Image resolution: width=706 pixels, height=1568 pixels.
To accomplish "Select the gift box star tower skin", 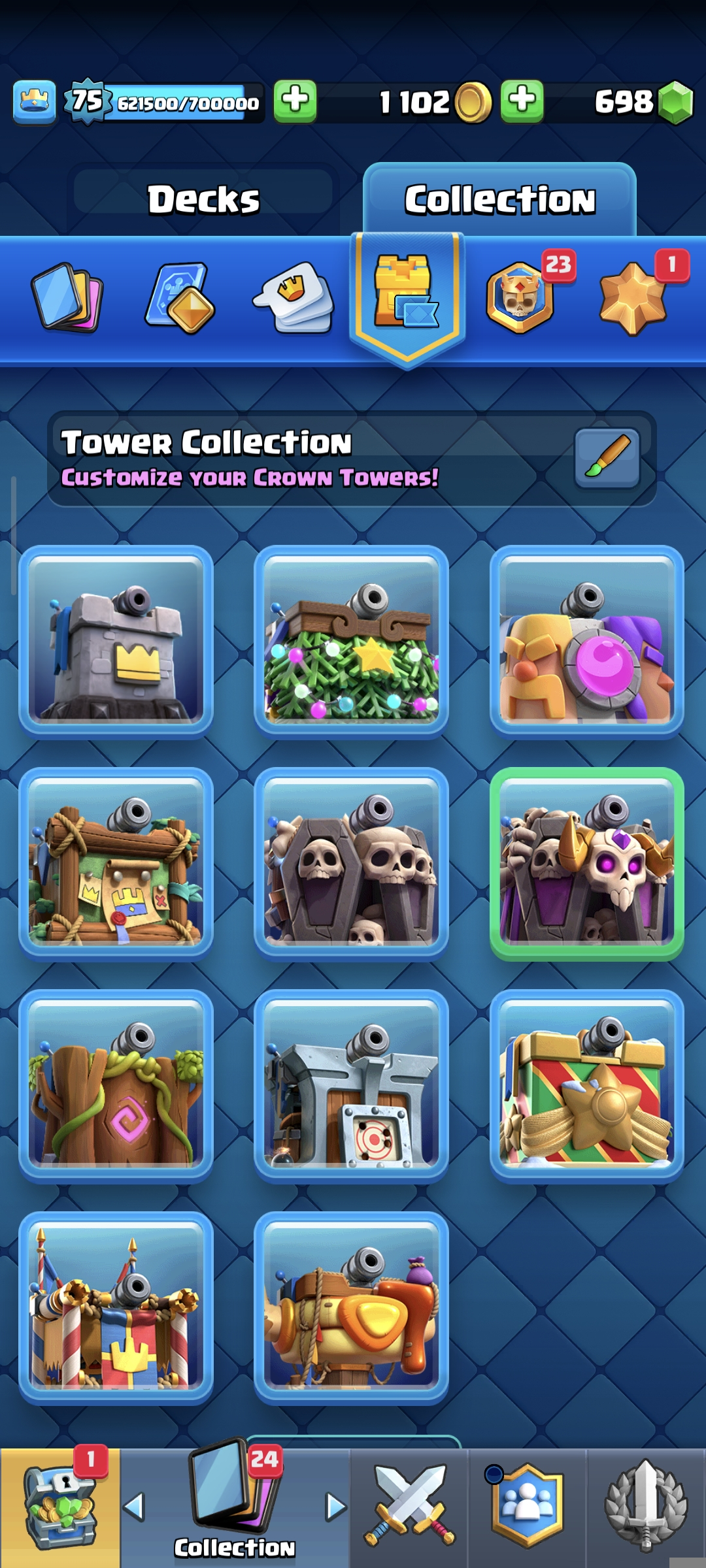I will [587, 1086].
